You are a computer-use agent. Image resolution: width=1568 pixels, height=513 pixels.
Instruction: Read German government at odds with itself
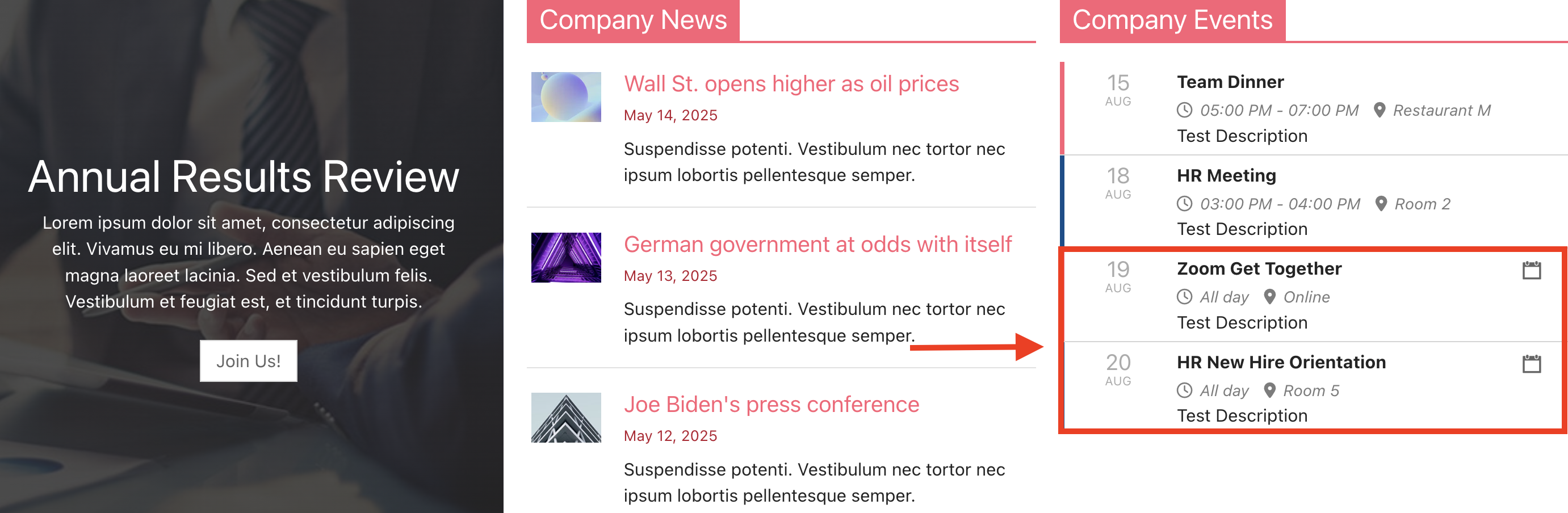point(817,245)
